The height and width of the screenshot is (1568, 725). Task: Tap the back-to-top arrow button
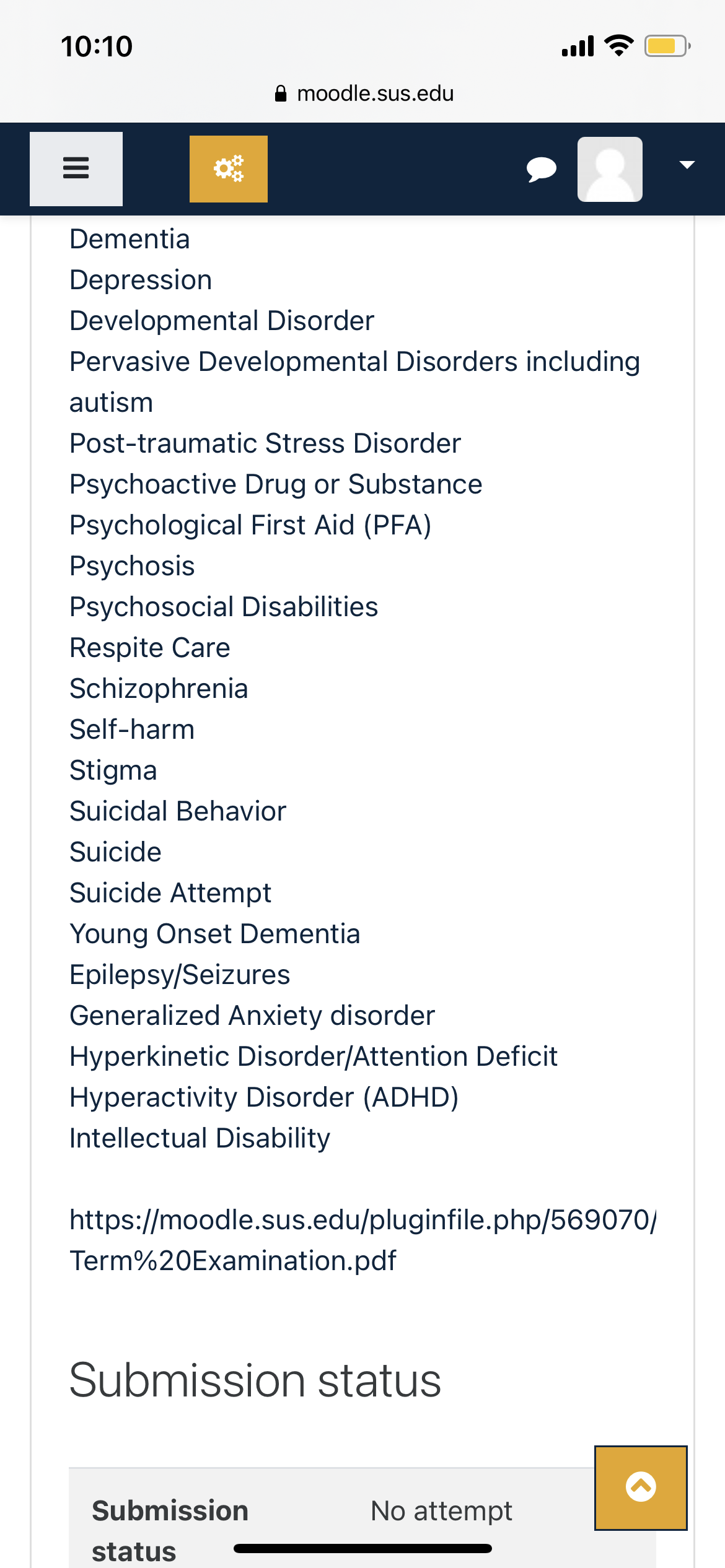pos(641,1487)
